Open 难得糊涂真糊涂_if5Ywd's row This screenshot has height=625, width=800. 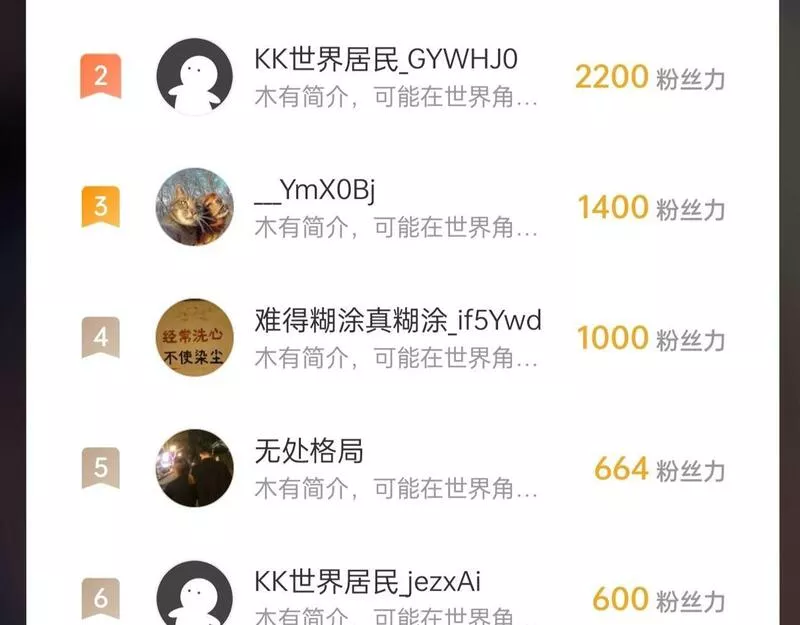pos(402,338)
